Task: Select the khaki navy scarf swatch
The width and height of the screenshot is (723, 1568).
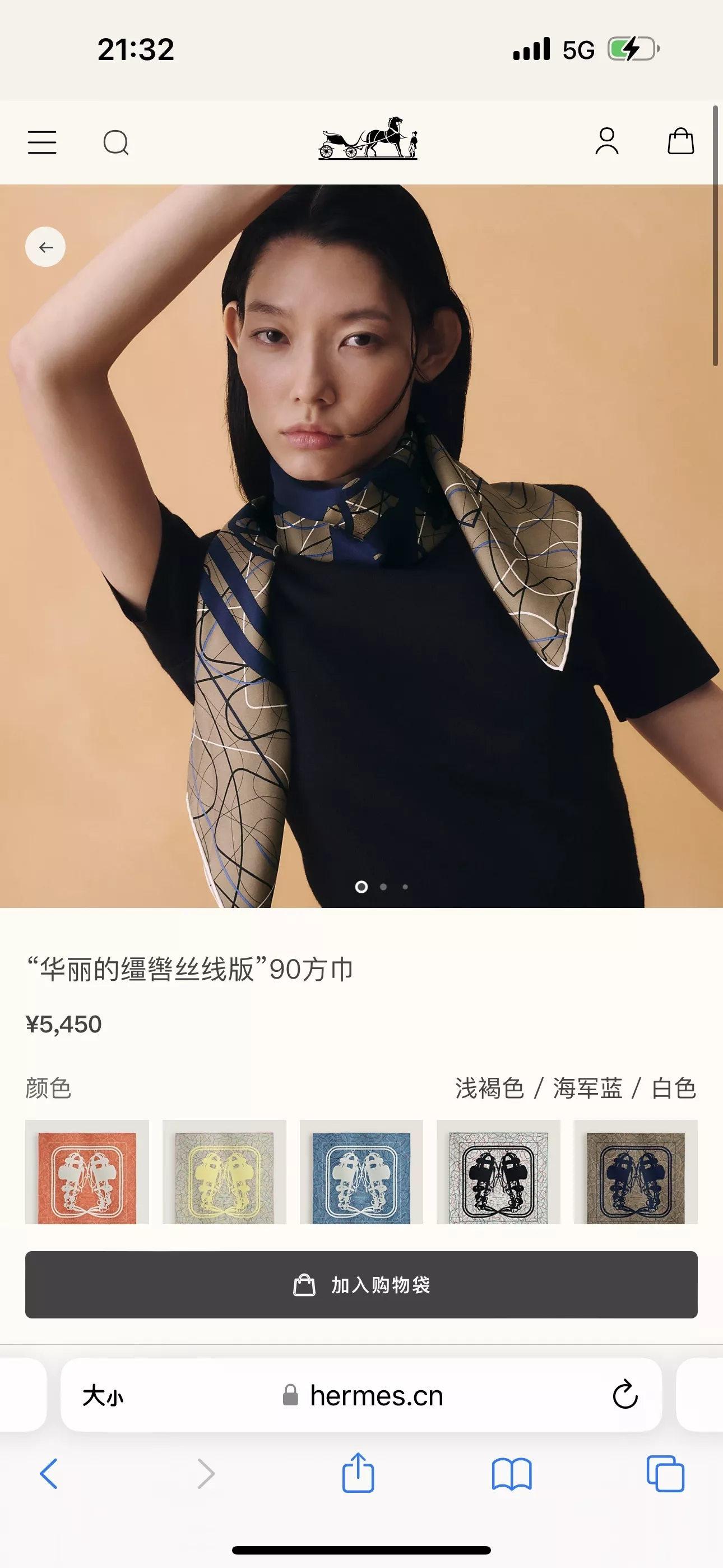Action: [636, 1172]
